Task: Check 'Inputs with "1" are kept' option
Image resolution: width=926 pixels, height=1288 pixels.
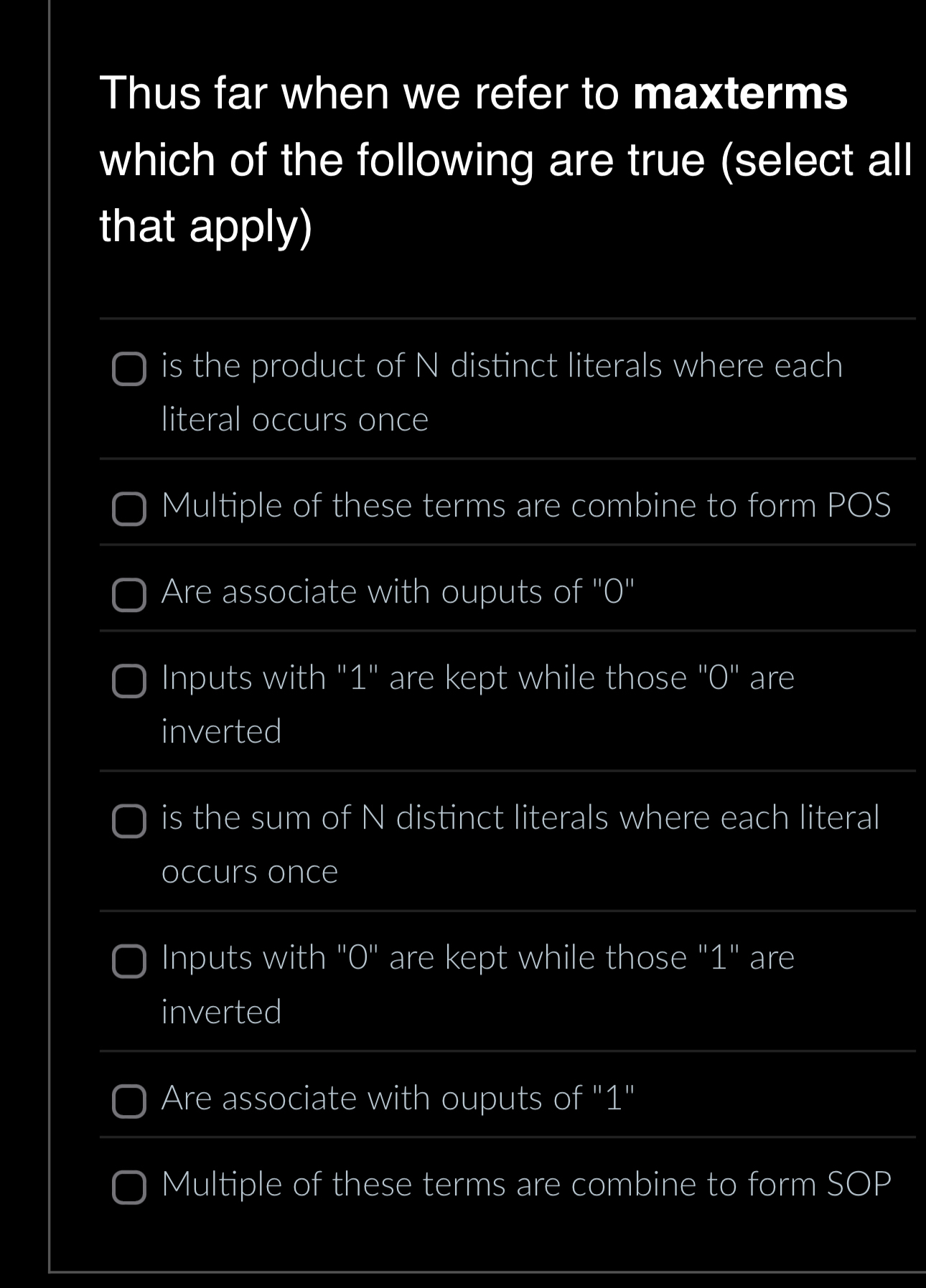Action: click(129, 681)
